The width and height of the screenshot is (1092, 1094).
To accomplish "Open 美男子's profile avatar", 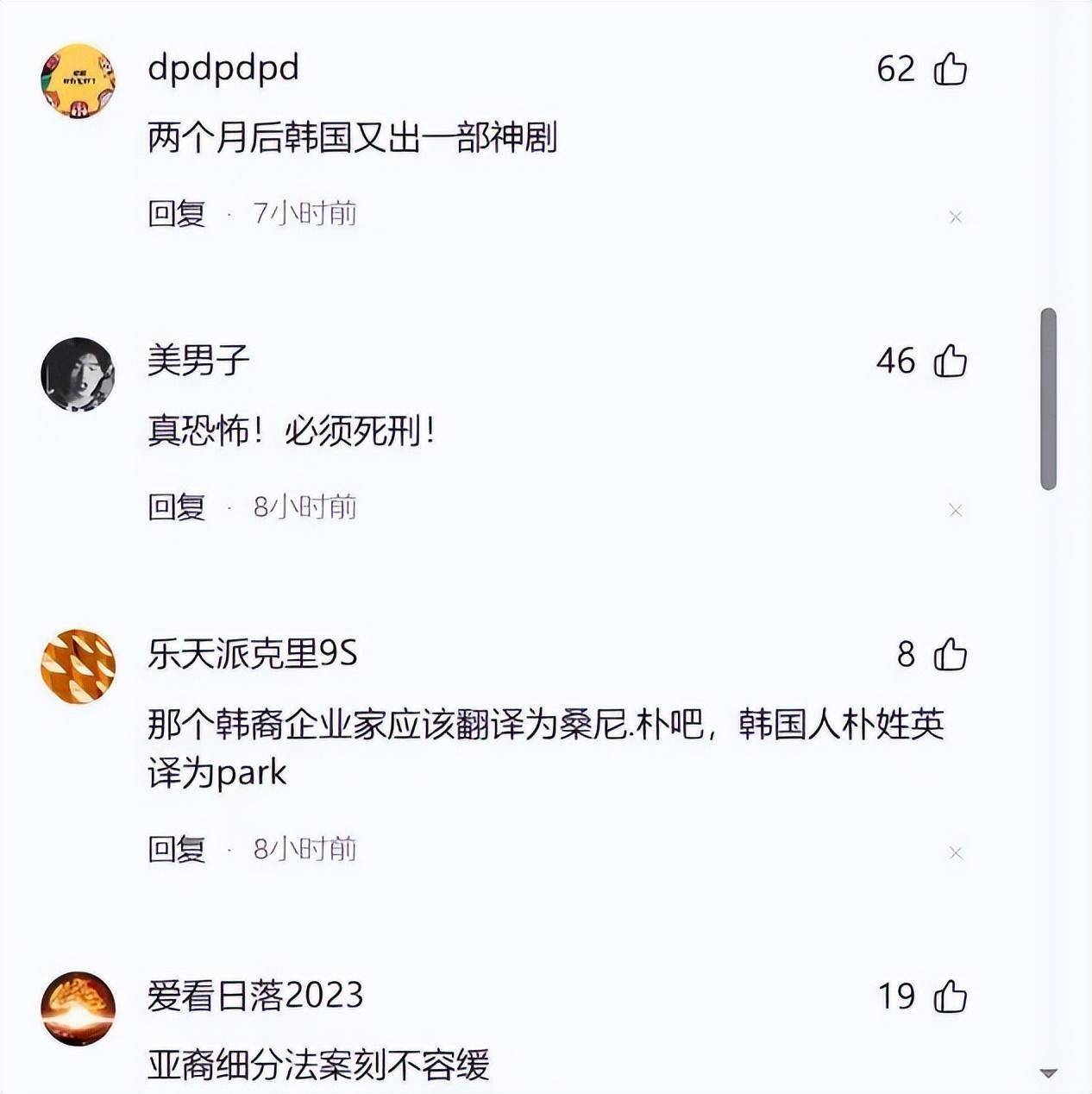I will pos(78,374).
